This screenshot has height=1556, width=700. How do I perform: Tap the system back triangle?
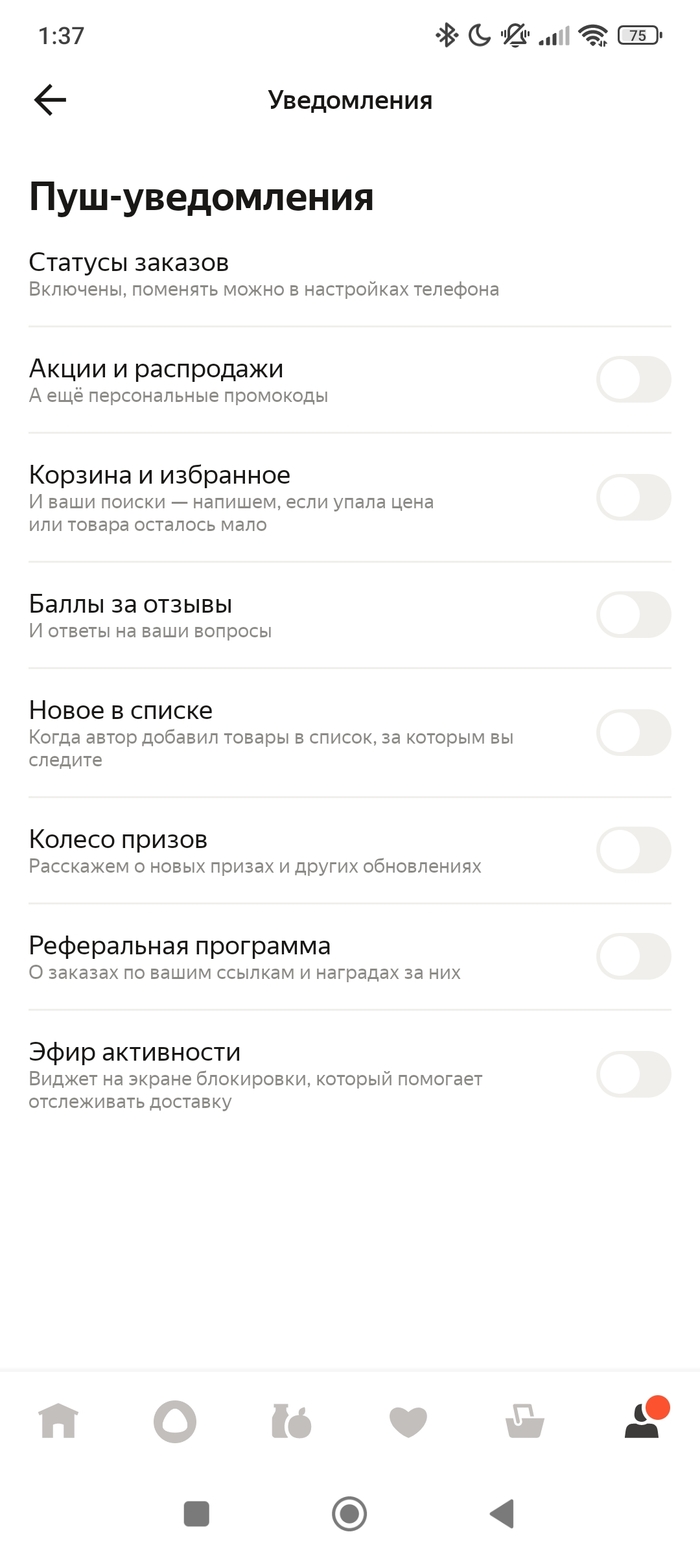[x=502, y=1513]
